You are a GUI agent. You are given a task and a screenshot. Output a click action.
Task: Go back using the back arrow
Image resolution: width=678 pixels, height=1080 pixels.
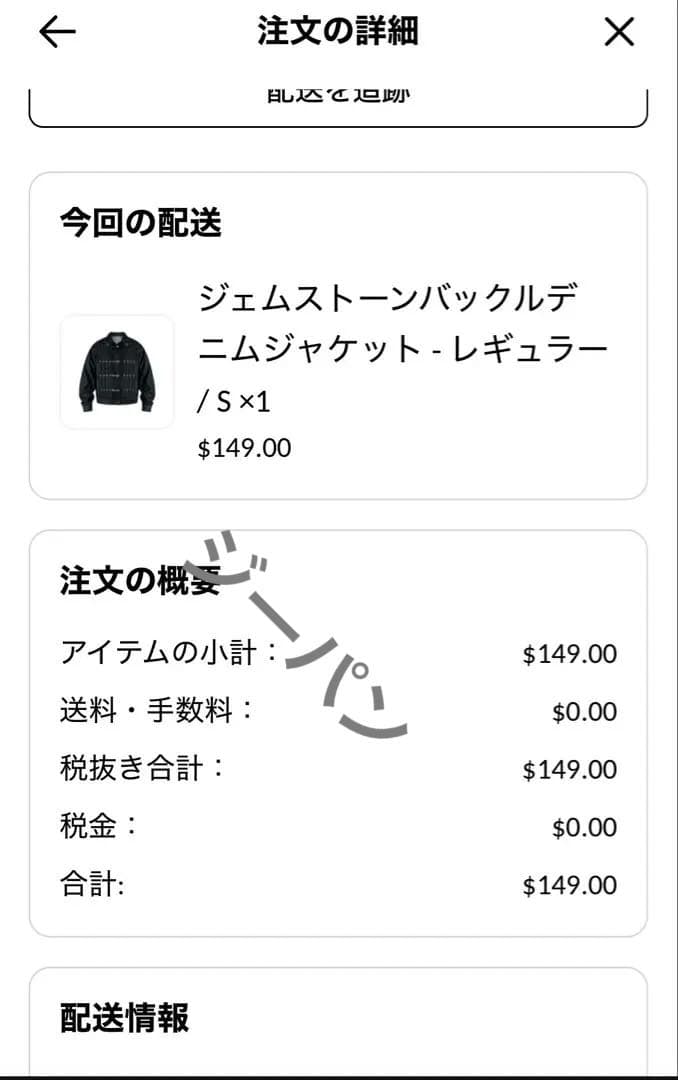click(x=57, y=33)
